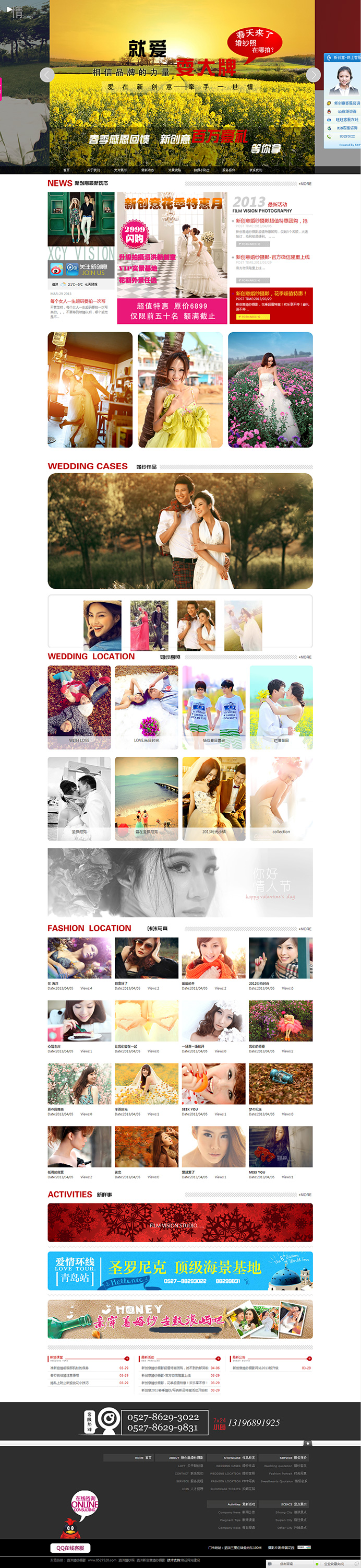Read the 官方微信隆重上线 news item
Viewport: 361px width, 1568px height.
272,258
